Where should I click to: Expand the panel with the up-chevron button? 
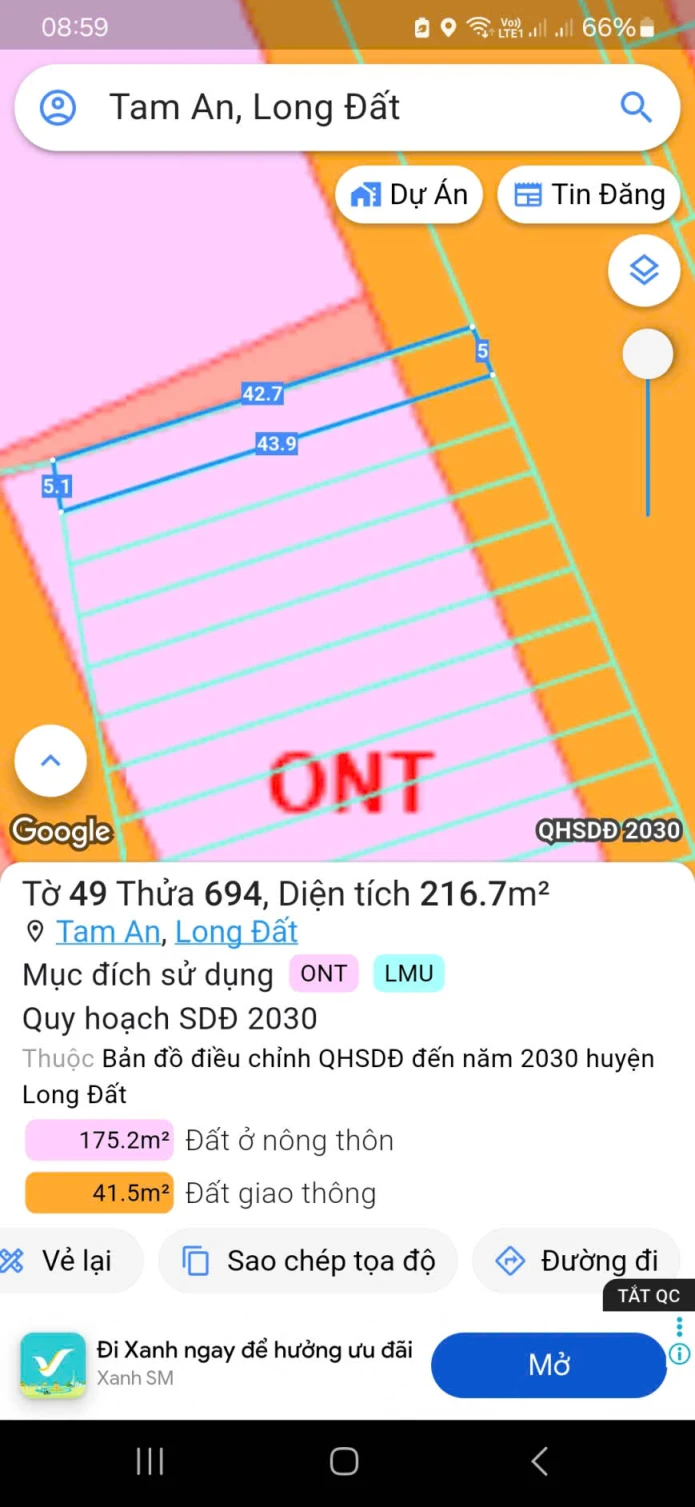pyautogui.click(x=50, y=761)
